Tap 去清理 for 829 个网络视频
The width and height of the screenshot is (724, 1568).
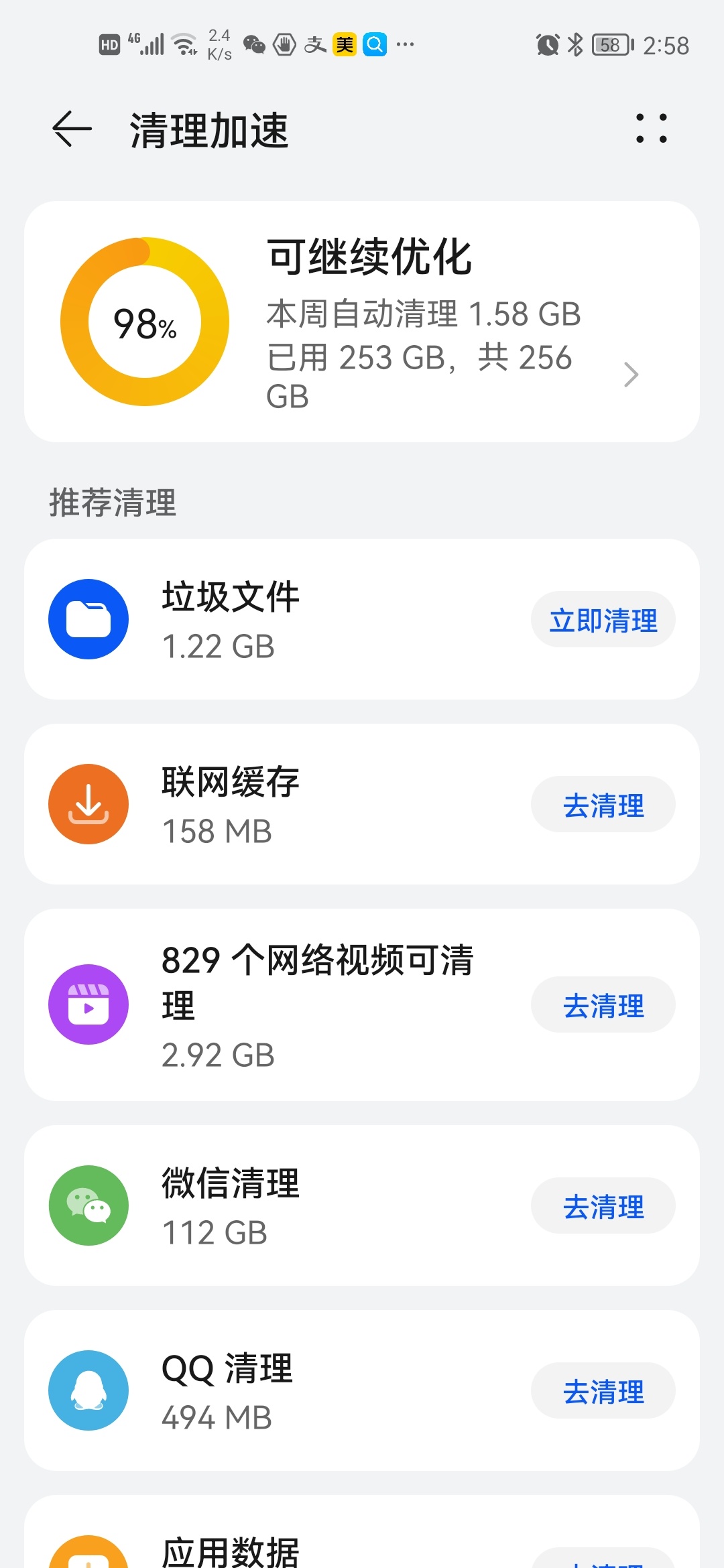pyautogui.click(x=603, y=1004)
